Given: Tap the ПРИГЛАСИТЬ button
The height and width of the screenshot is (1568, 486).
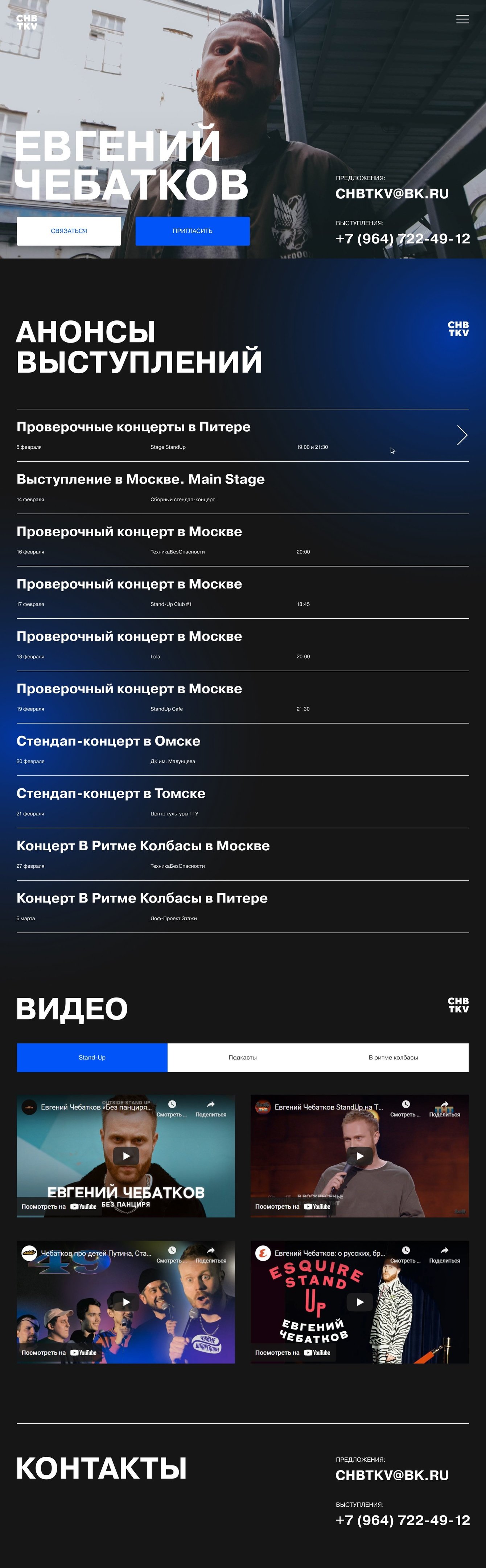Looking at the screenshot, I should click(x=193, y=231).
